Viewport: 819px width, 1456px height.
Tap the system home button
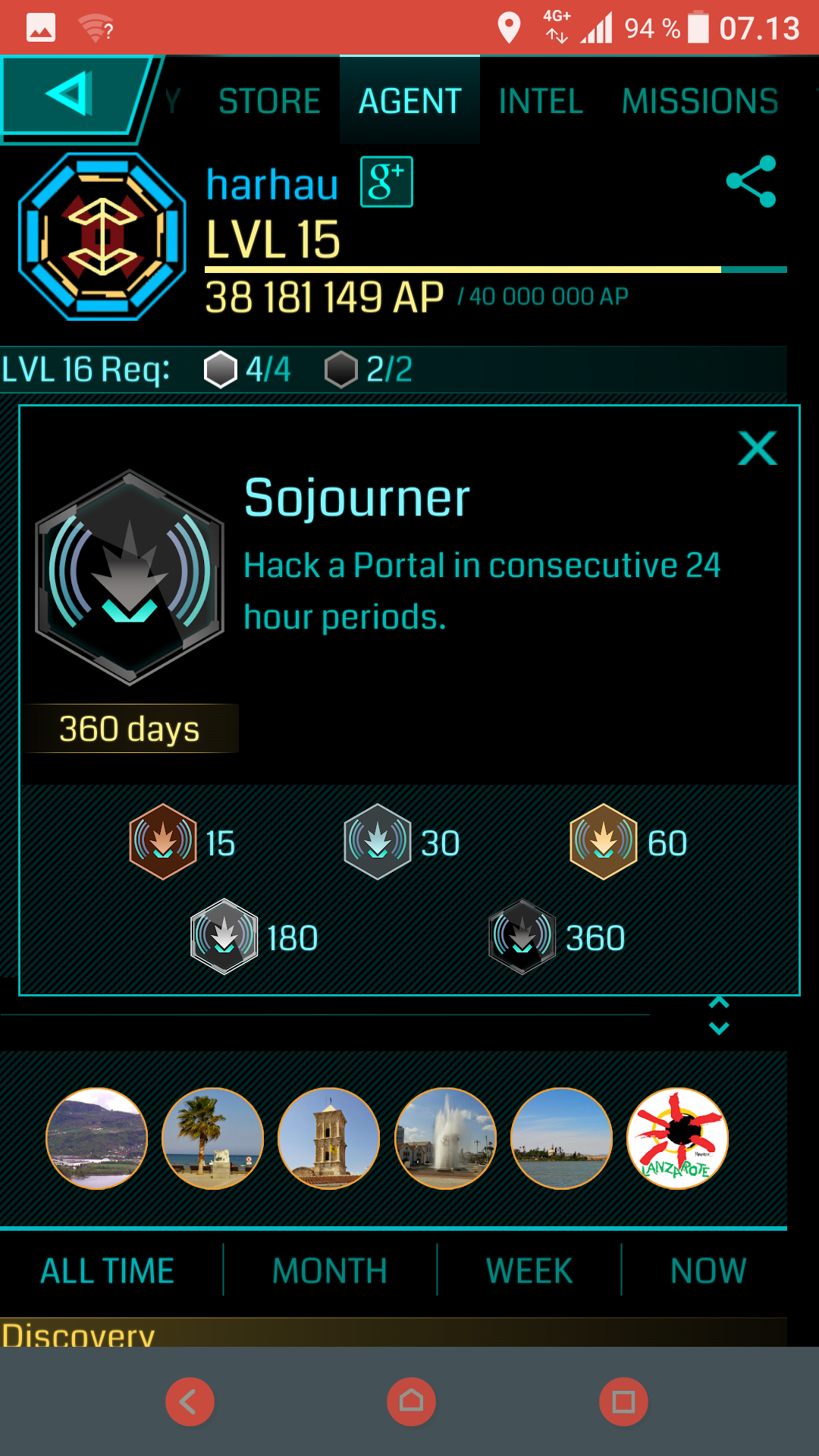pyautogui.click(x=411, y=1401)
